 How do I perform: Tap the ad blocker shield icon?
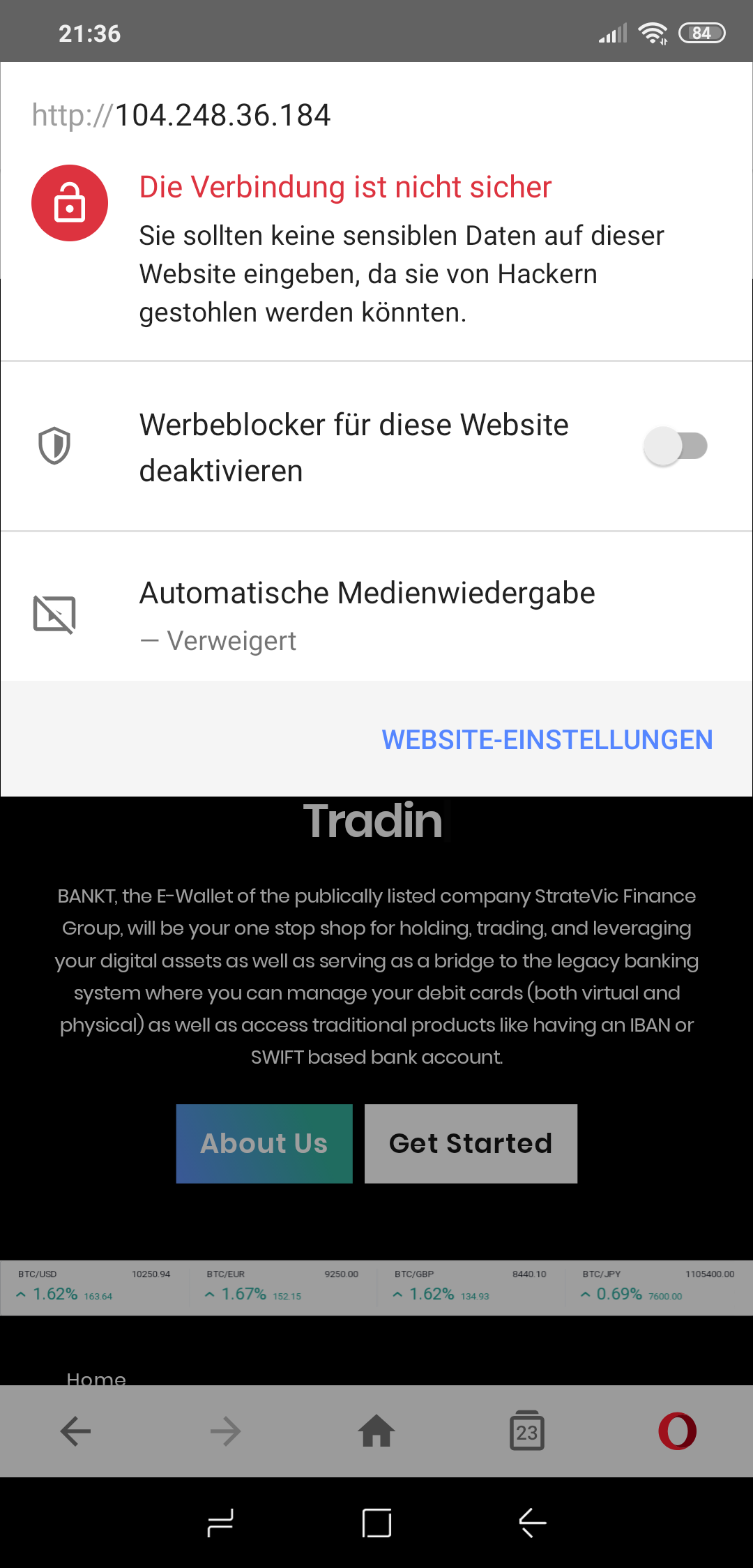coord(55,445)
